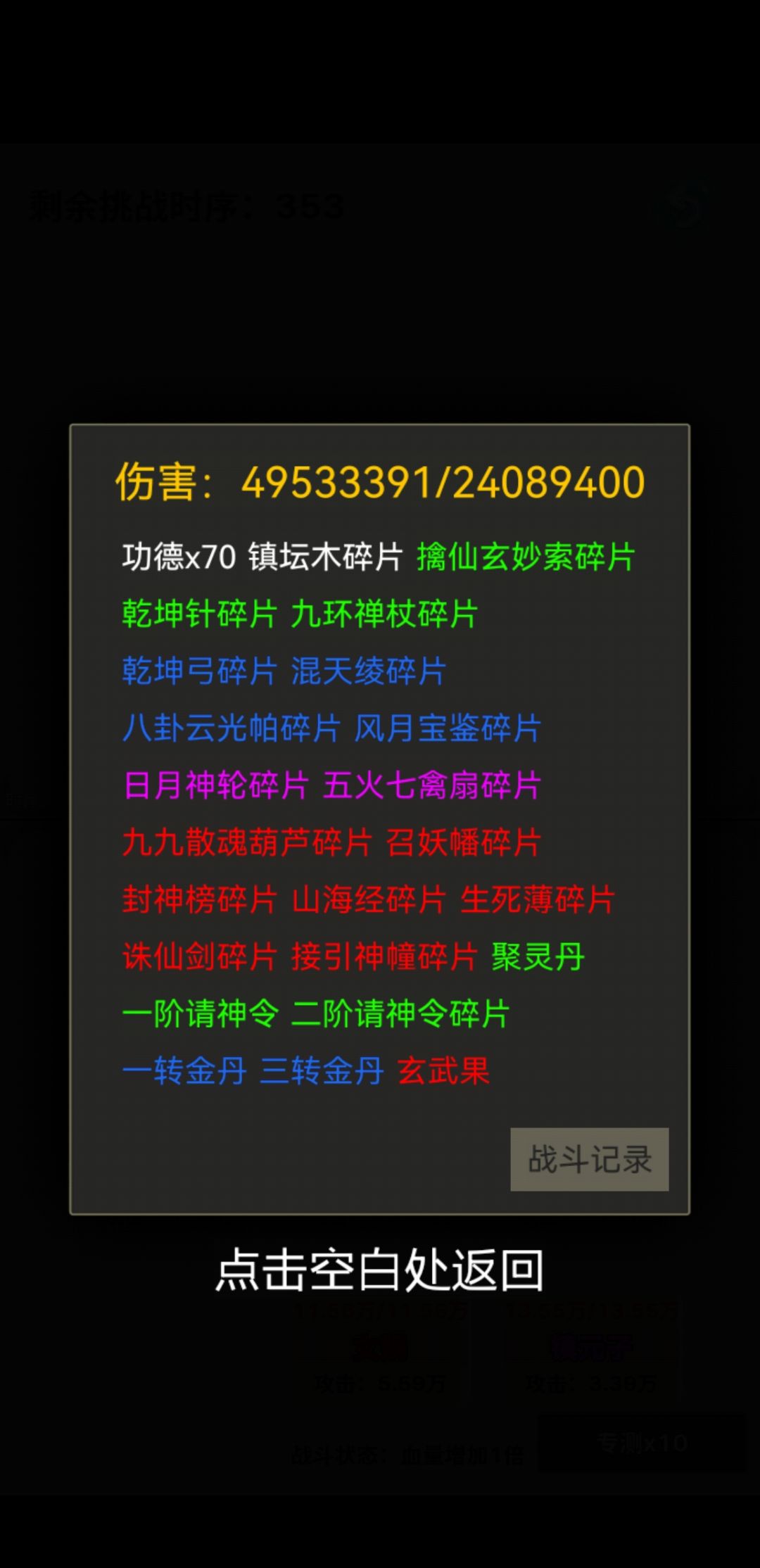Select the 聚灵丹 pill reward

(x=538, y=956)
